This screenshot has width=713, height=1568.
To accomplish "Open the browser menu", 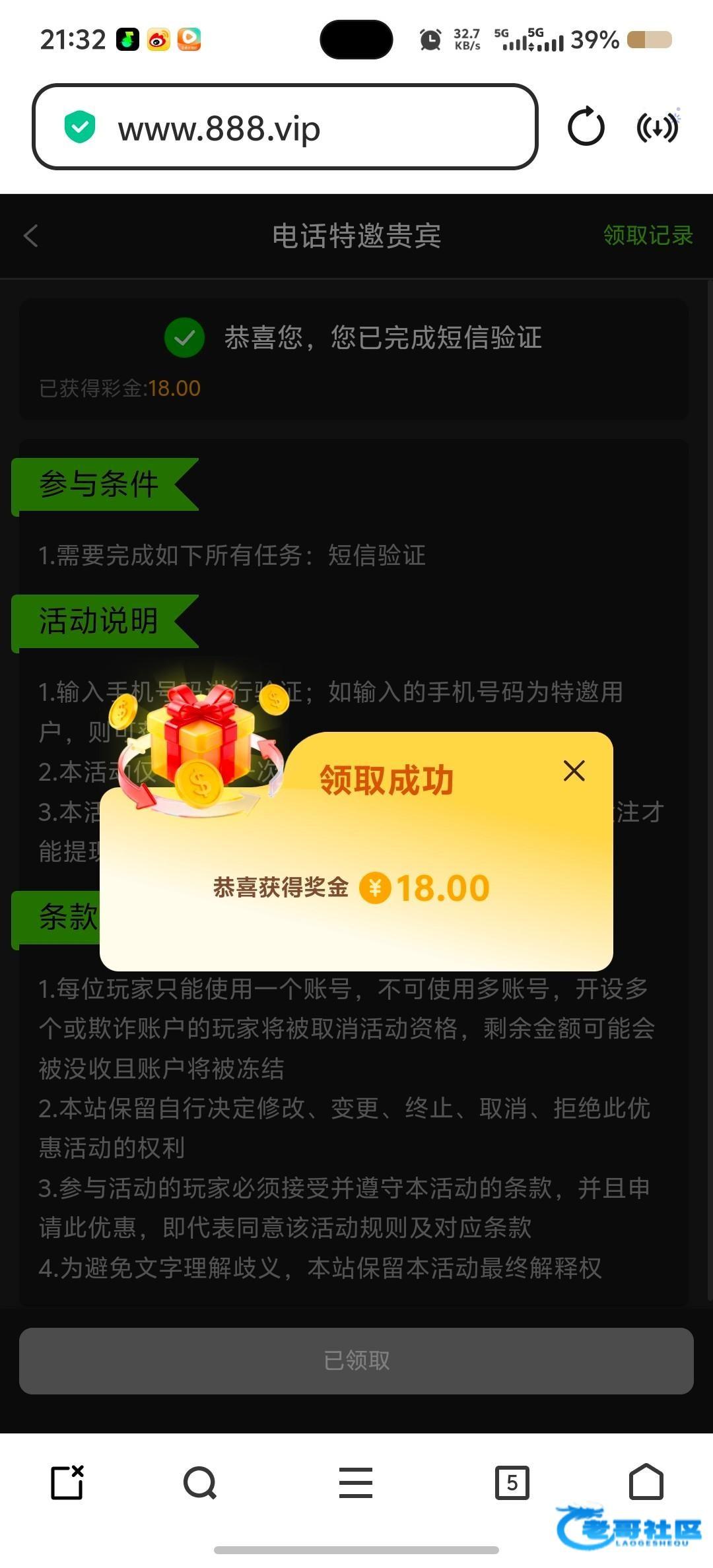I will coord(356,1483).
